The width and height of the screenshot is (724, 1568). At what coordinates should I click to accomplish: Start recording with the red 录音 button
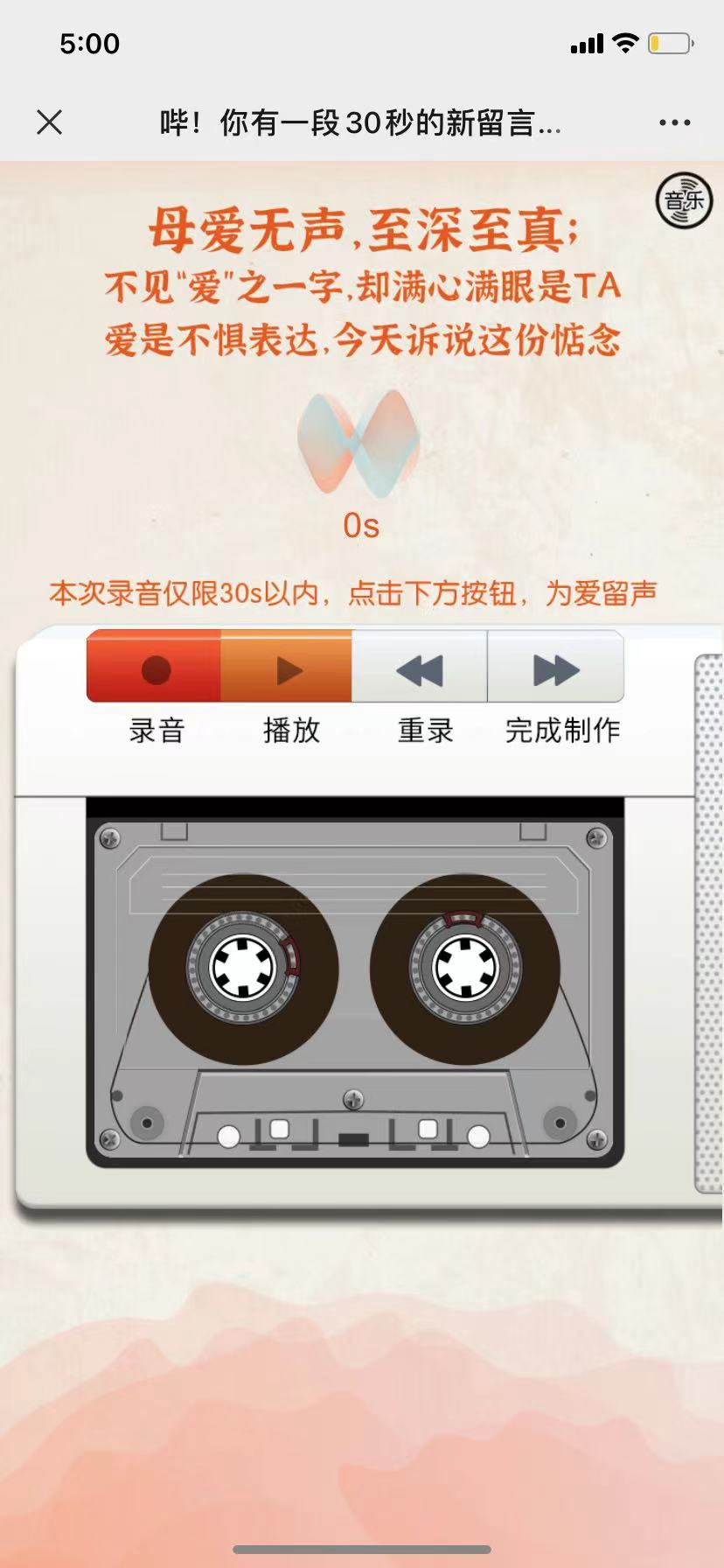pyautogui.click(x=155, y=669)
